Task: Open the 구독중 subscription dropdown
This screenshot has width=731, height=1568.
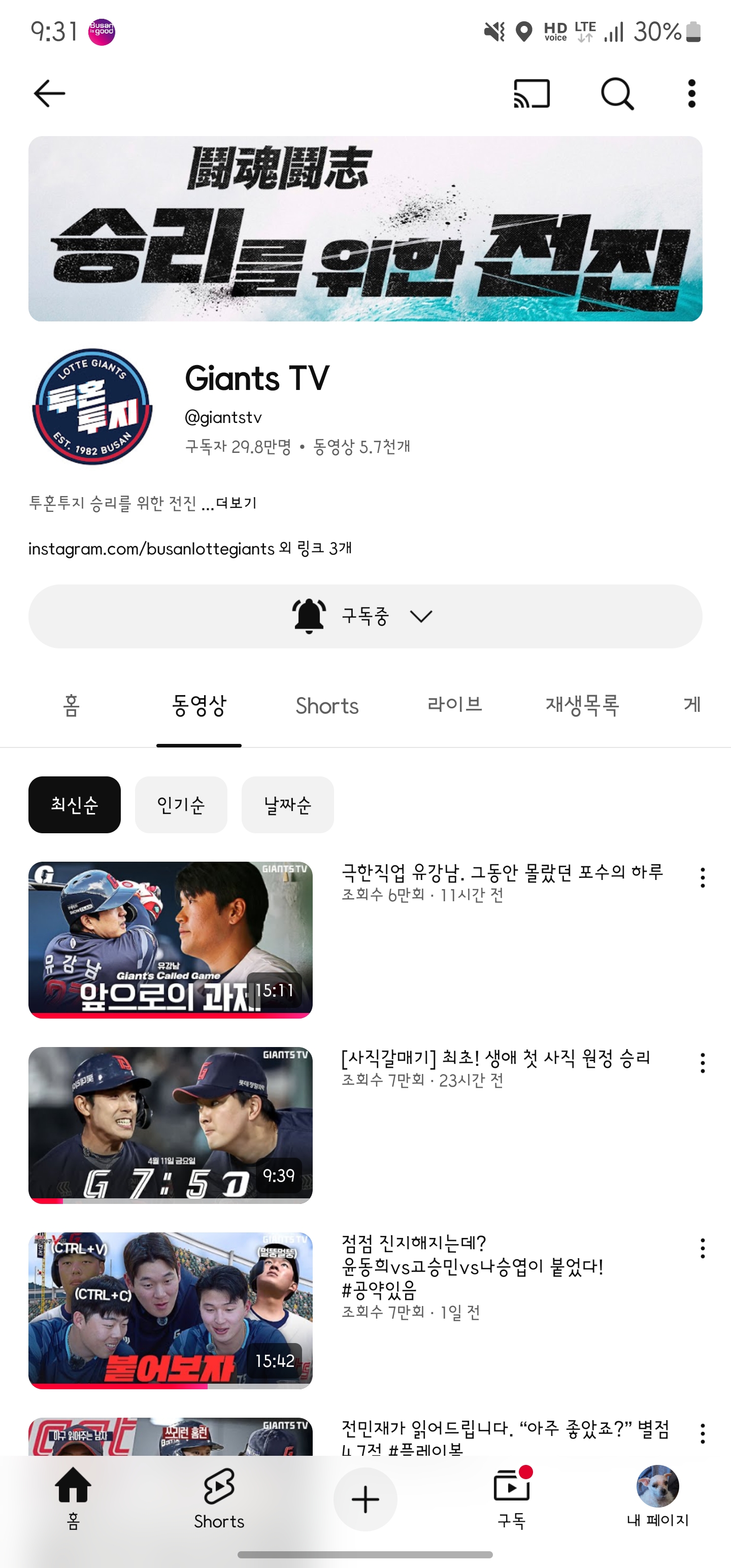Action: click(365, 616)
